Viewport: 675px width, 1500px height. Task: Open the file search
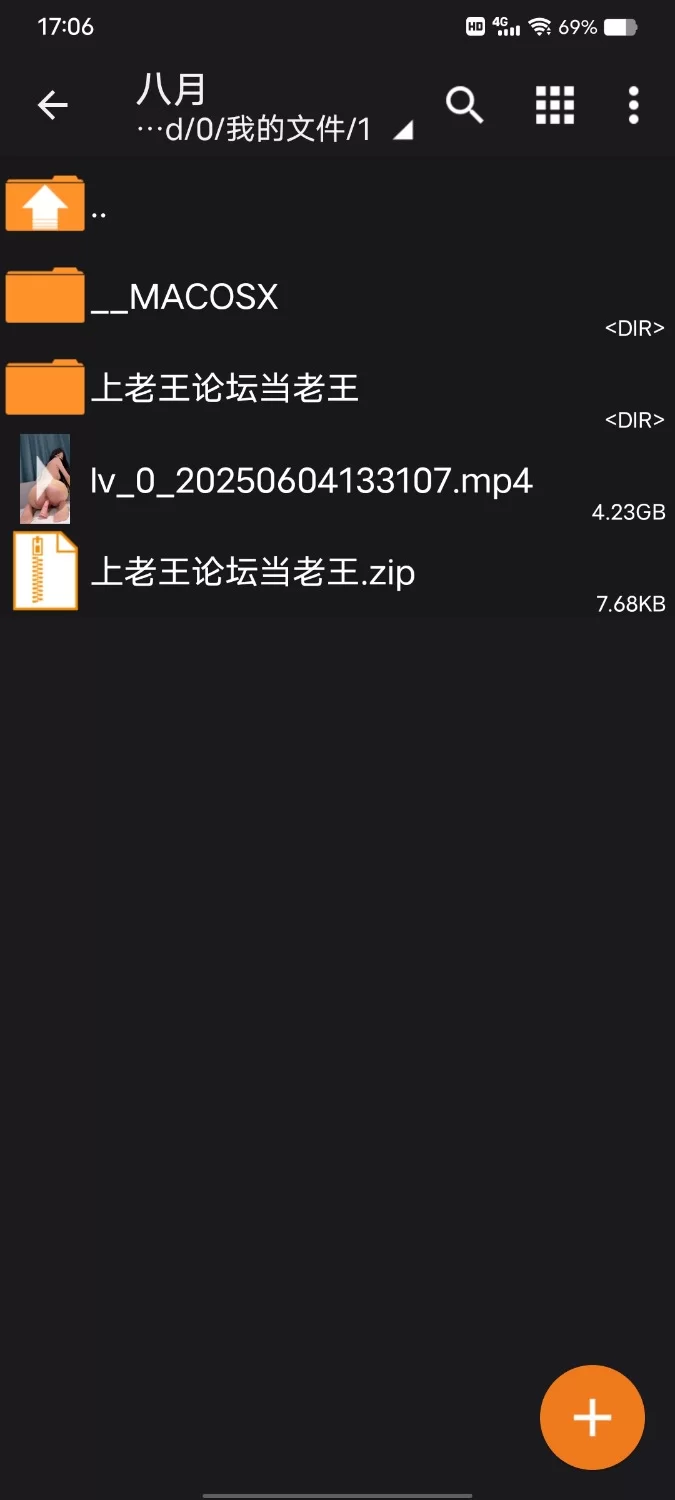tap(464, 105)
